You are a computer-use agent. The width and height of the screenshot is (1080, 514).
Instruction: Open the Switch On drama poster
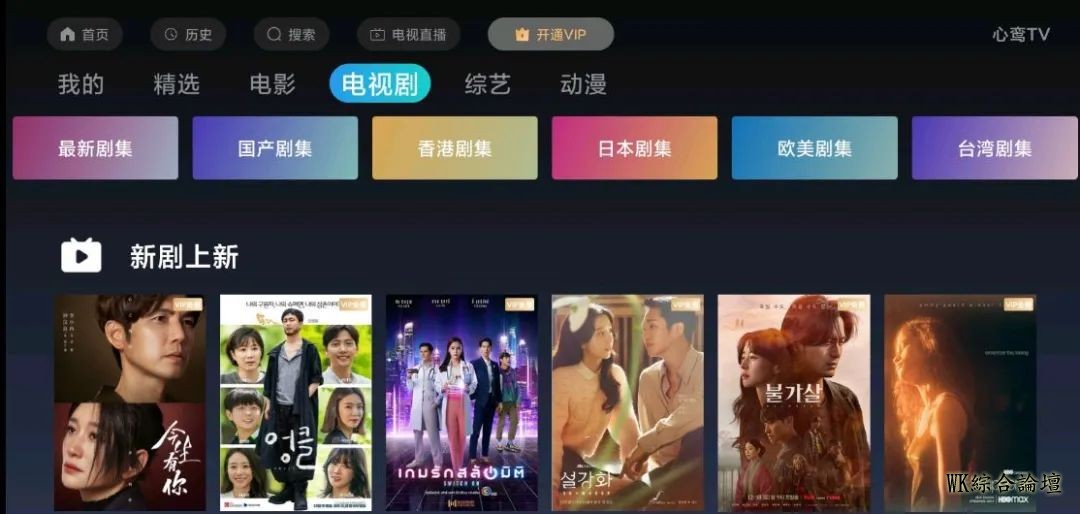pos(462,402)
